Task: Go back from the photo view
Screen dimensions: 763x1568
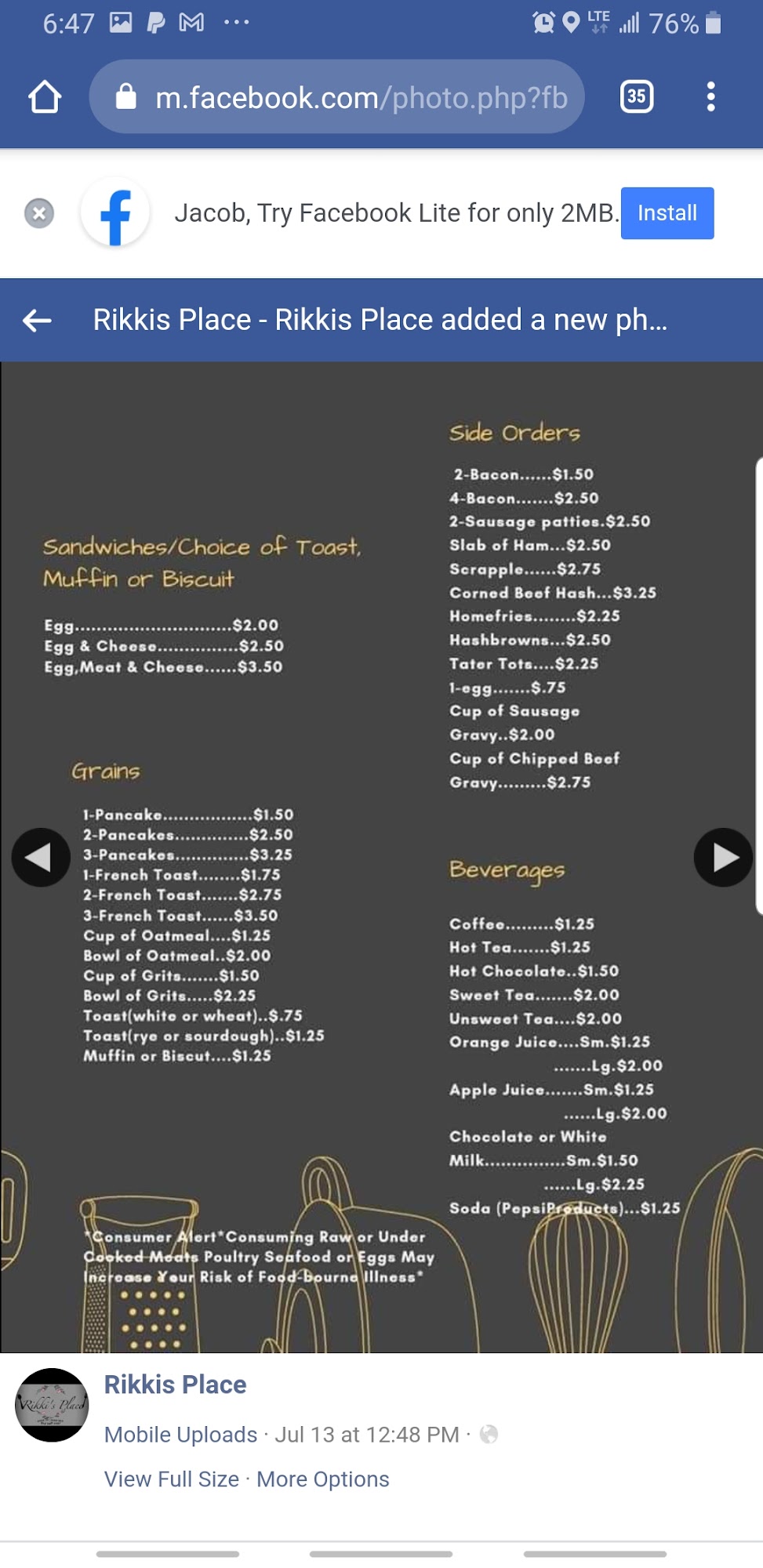Action: (x=37, y=320)
